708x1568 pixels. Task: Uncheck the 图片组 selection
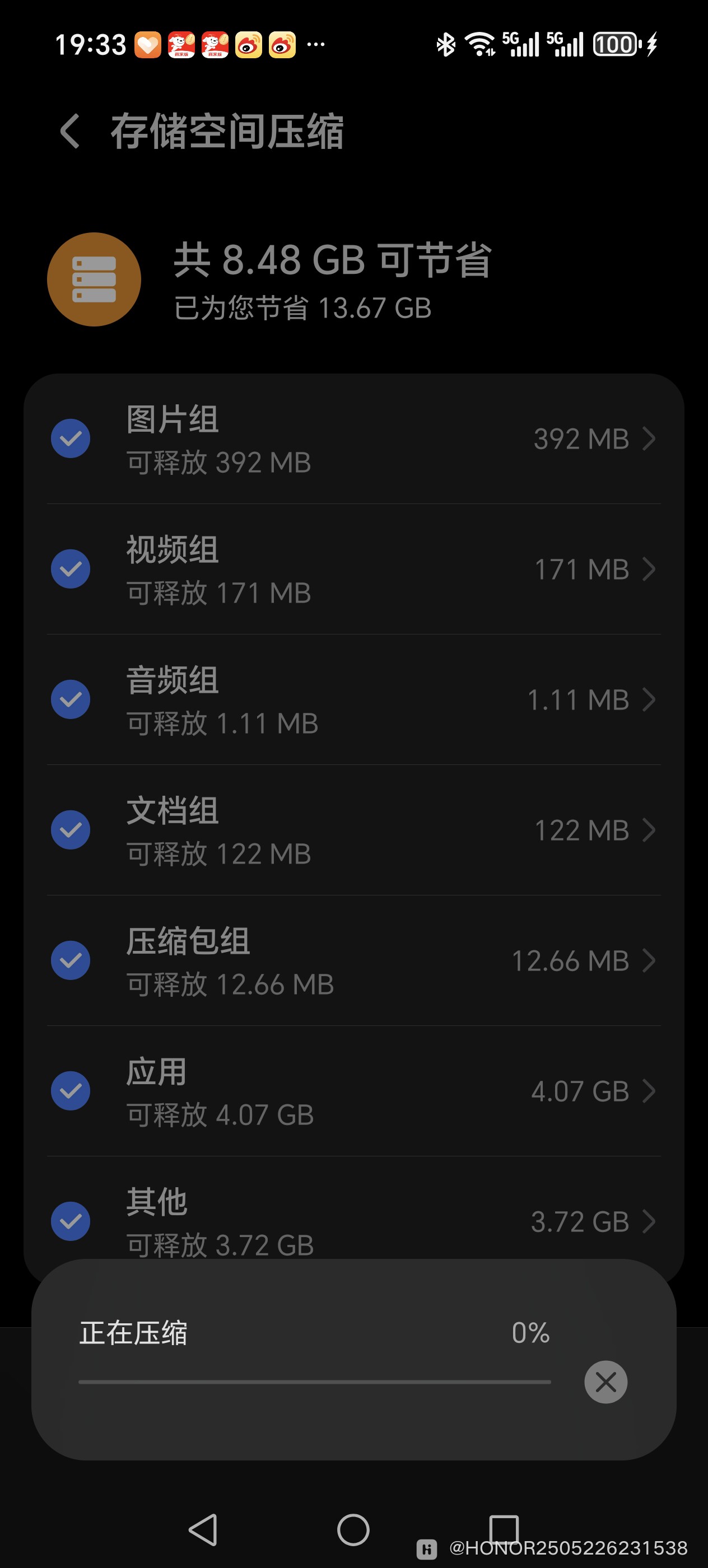pos(71,438)
